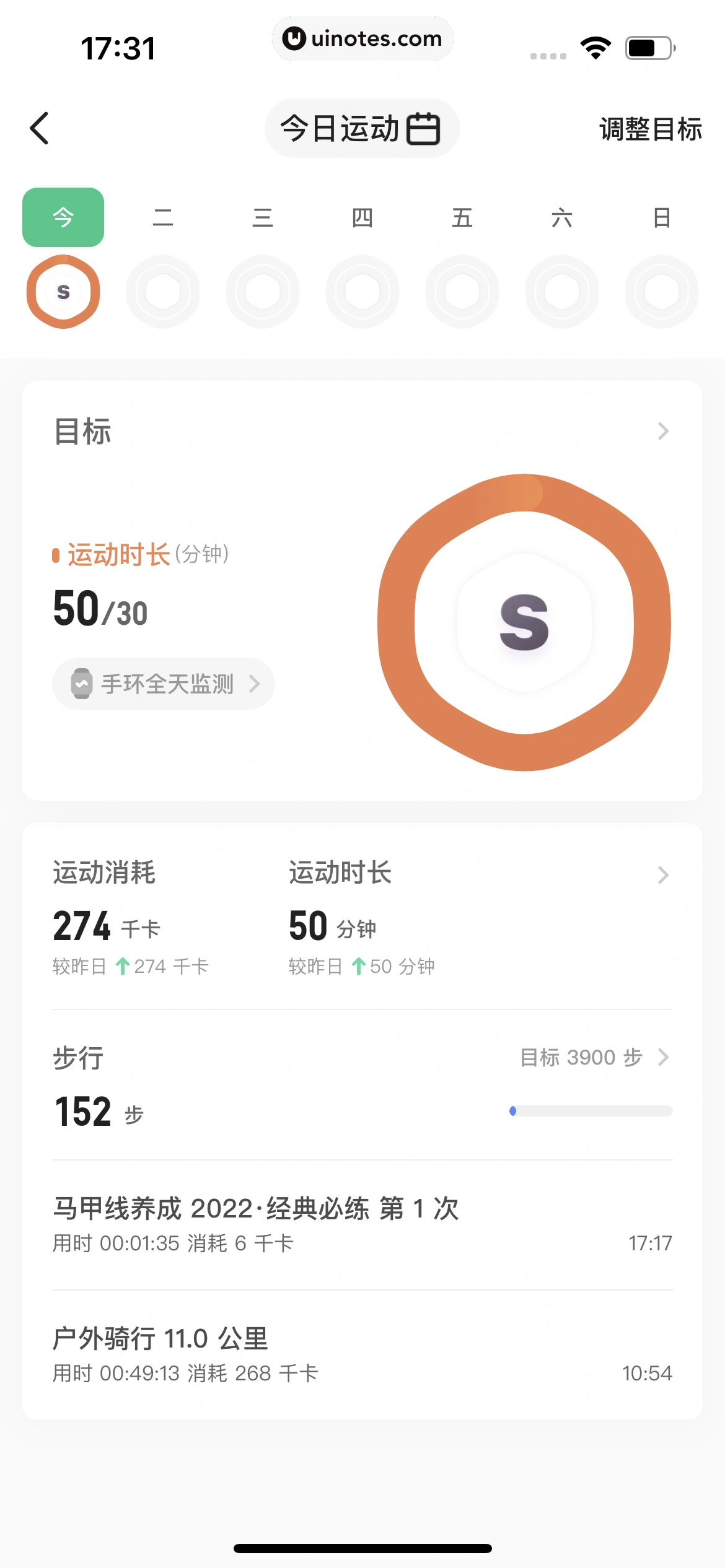Select the empty ring under 五

click(x=462, y=291)
